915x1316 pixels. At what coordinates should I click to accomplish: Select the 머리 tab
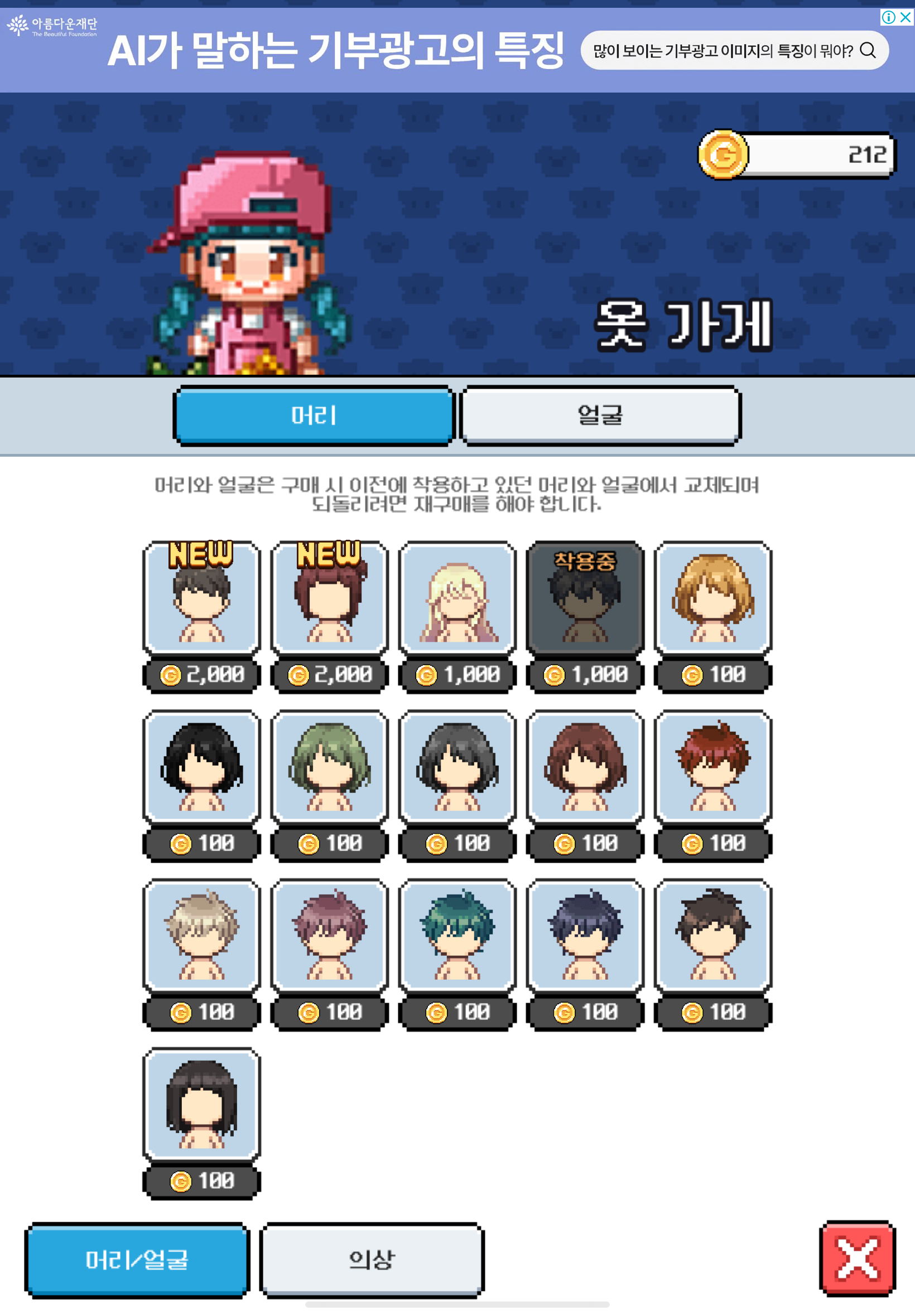click(x=314, y=415)
